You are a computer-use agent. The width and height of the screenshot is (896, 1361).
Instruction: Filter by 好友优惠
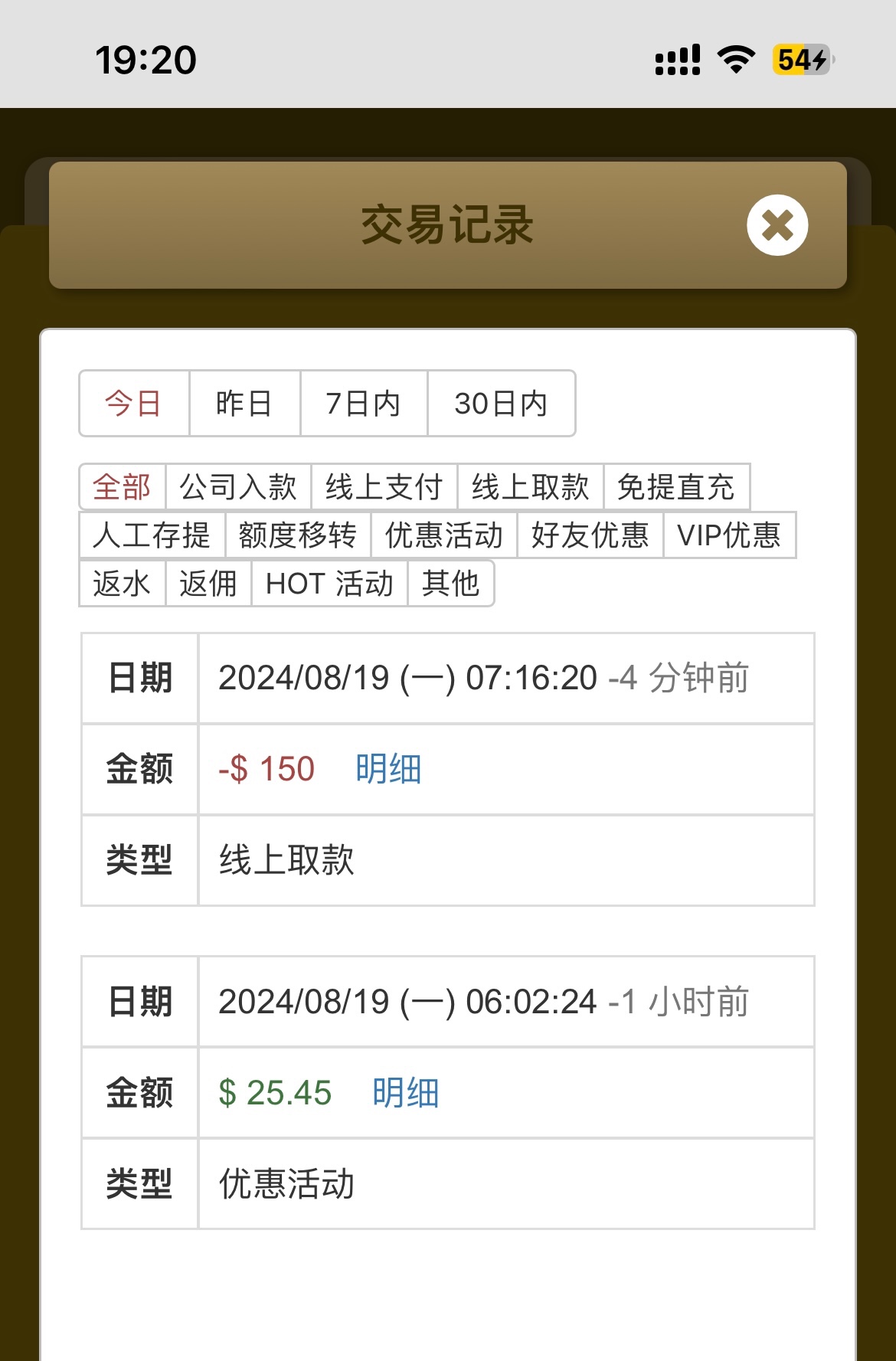click(590, 535)
